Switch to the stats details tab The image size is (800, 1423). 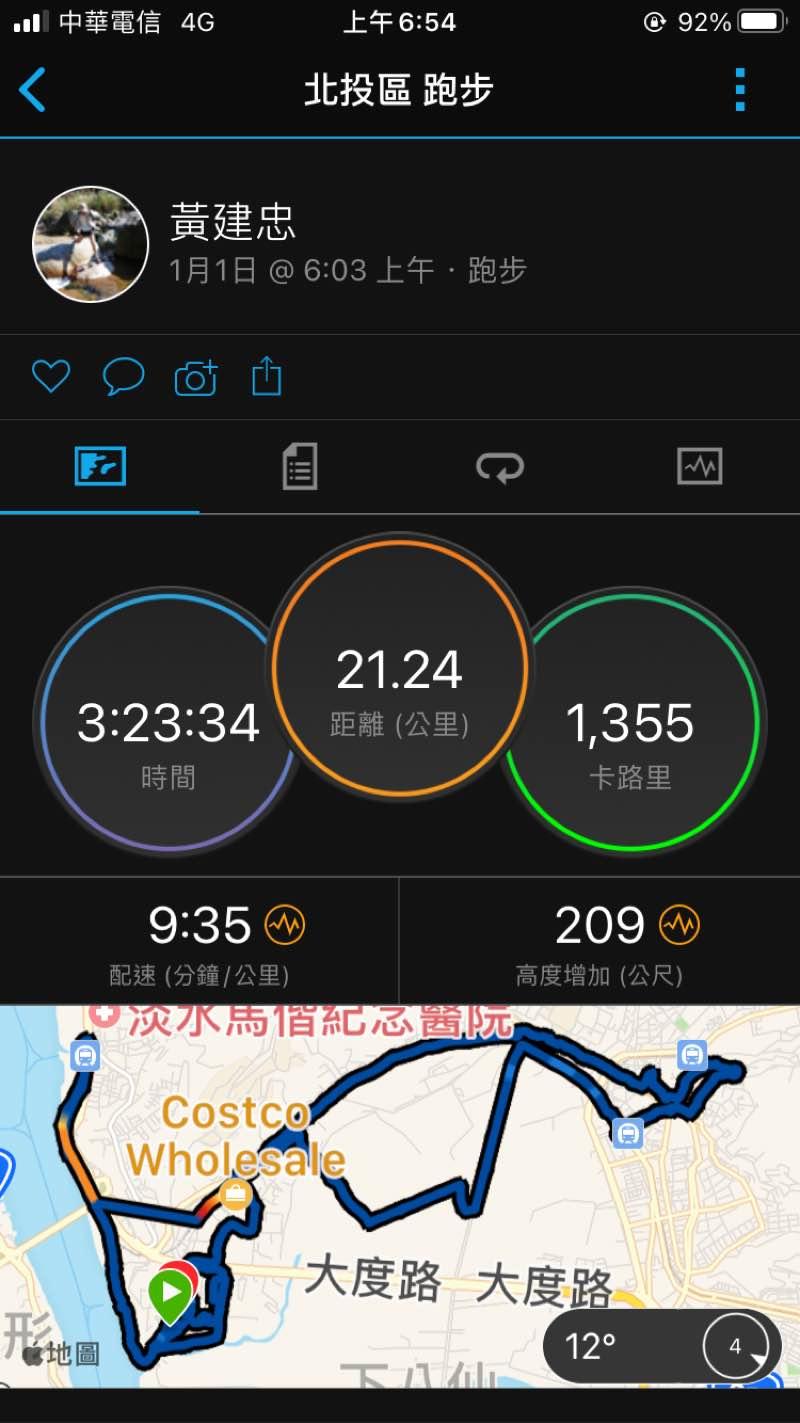pyautogui.click(x=299, y=467)
